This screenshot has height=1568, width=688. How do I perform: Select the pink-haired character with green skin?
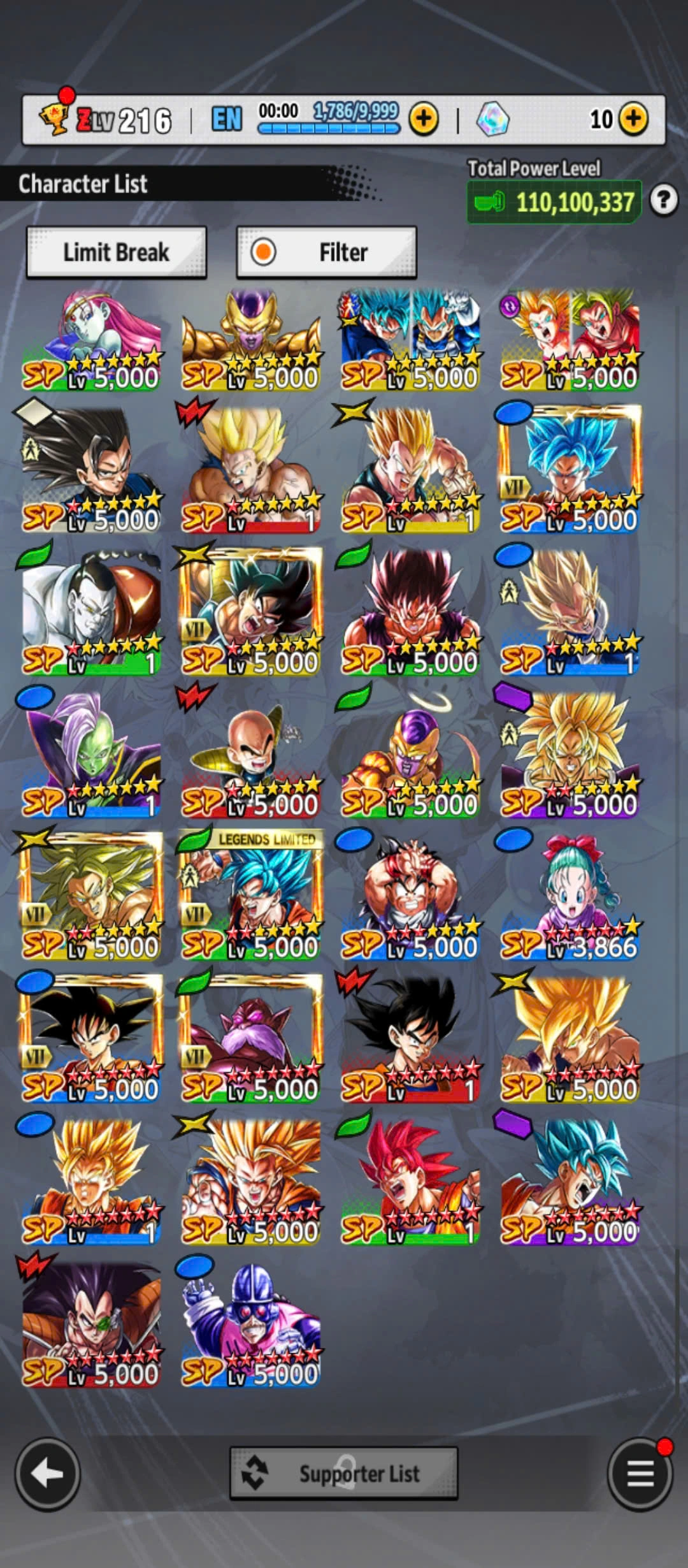(90, 340)
